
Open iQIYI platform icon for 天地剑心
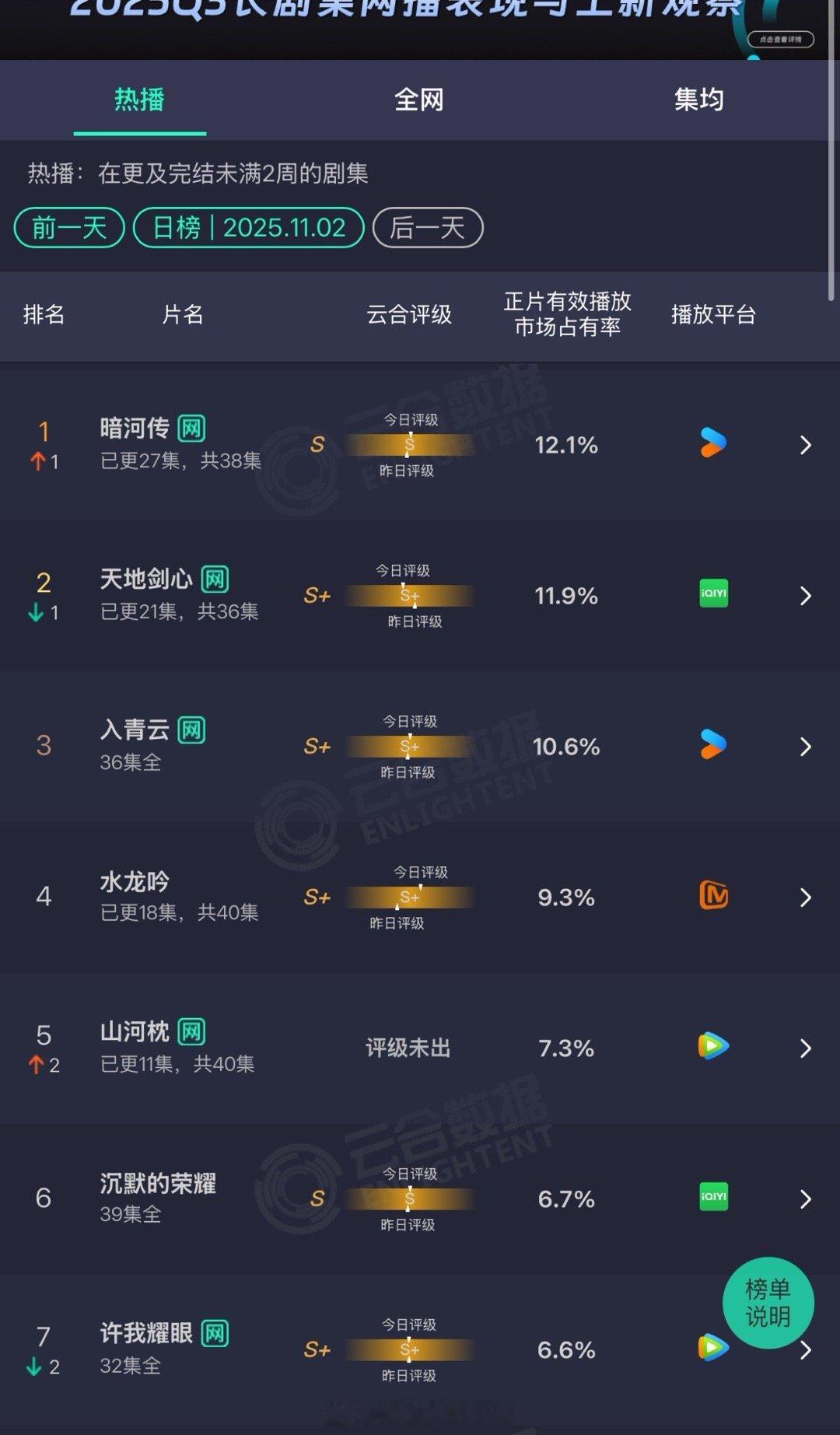[712, 593]
